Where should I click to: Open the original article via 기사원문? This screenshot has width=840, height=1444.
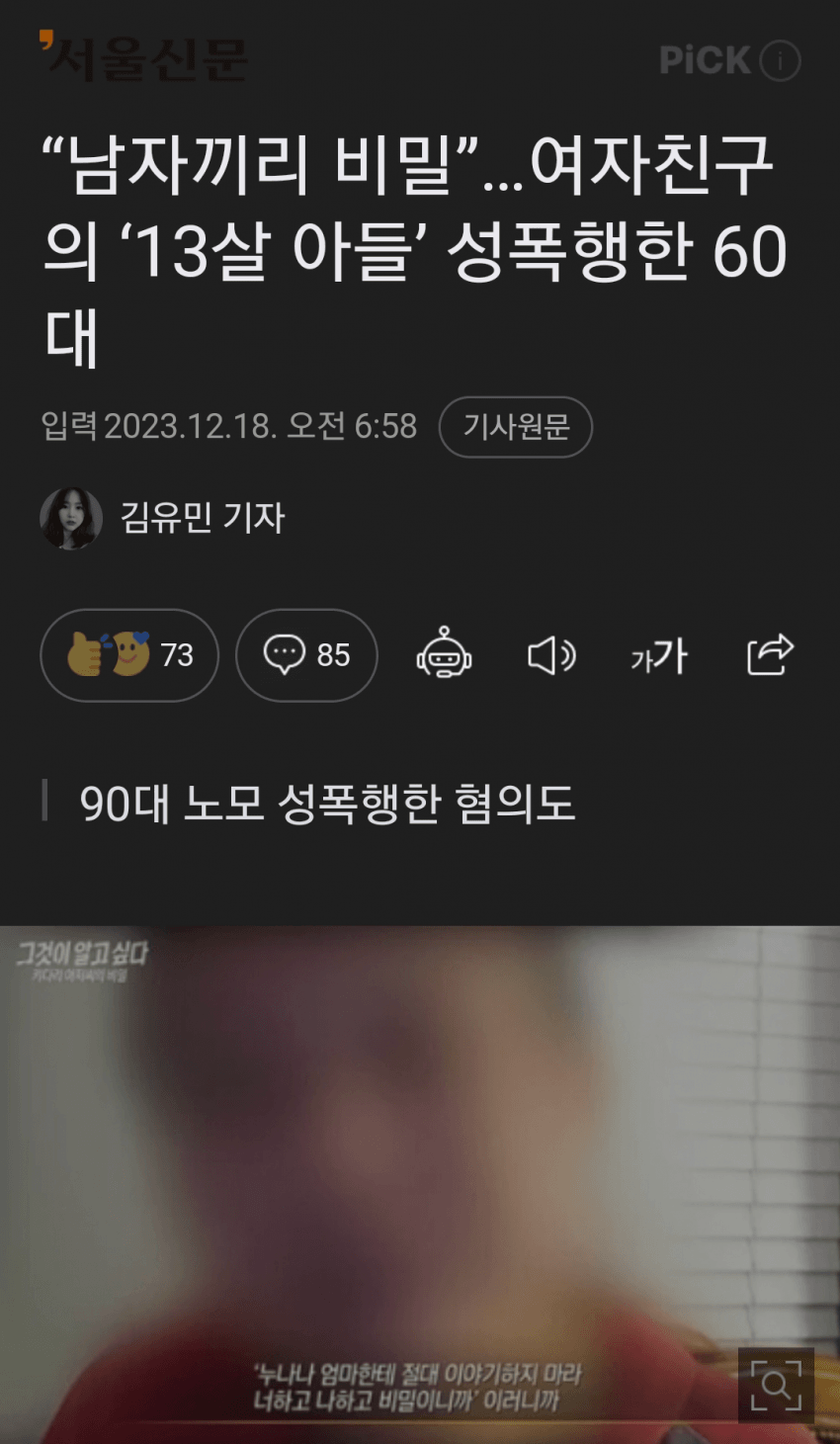pyautogui.click(x=515, y=427)
